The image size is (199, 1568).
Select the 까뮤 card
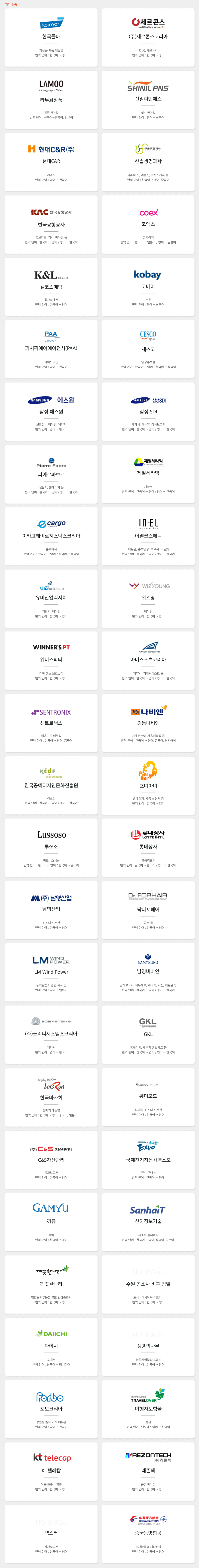point(51,1222)
